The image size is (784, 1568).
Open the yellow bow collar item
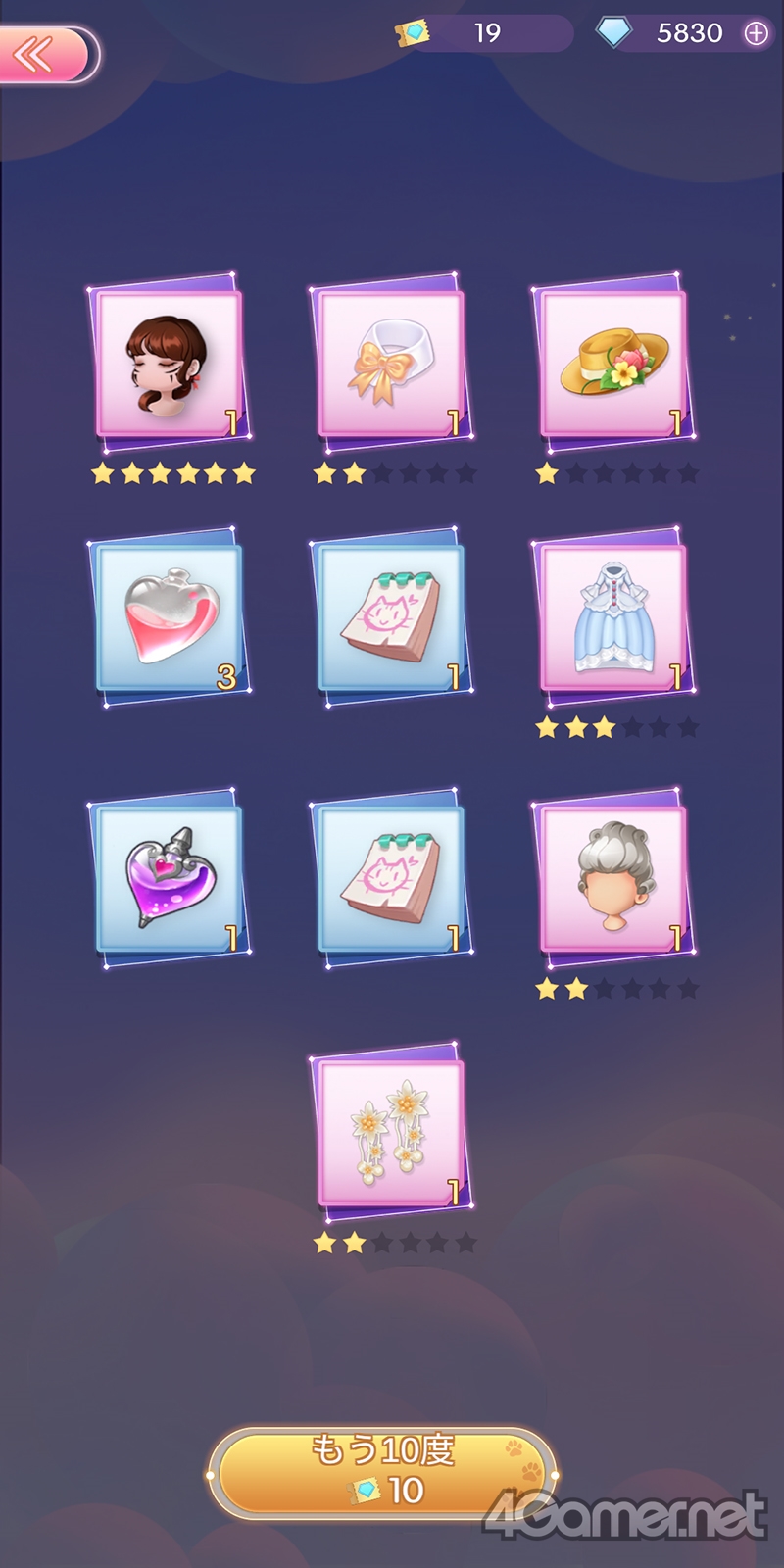click(x=390, y=363)
